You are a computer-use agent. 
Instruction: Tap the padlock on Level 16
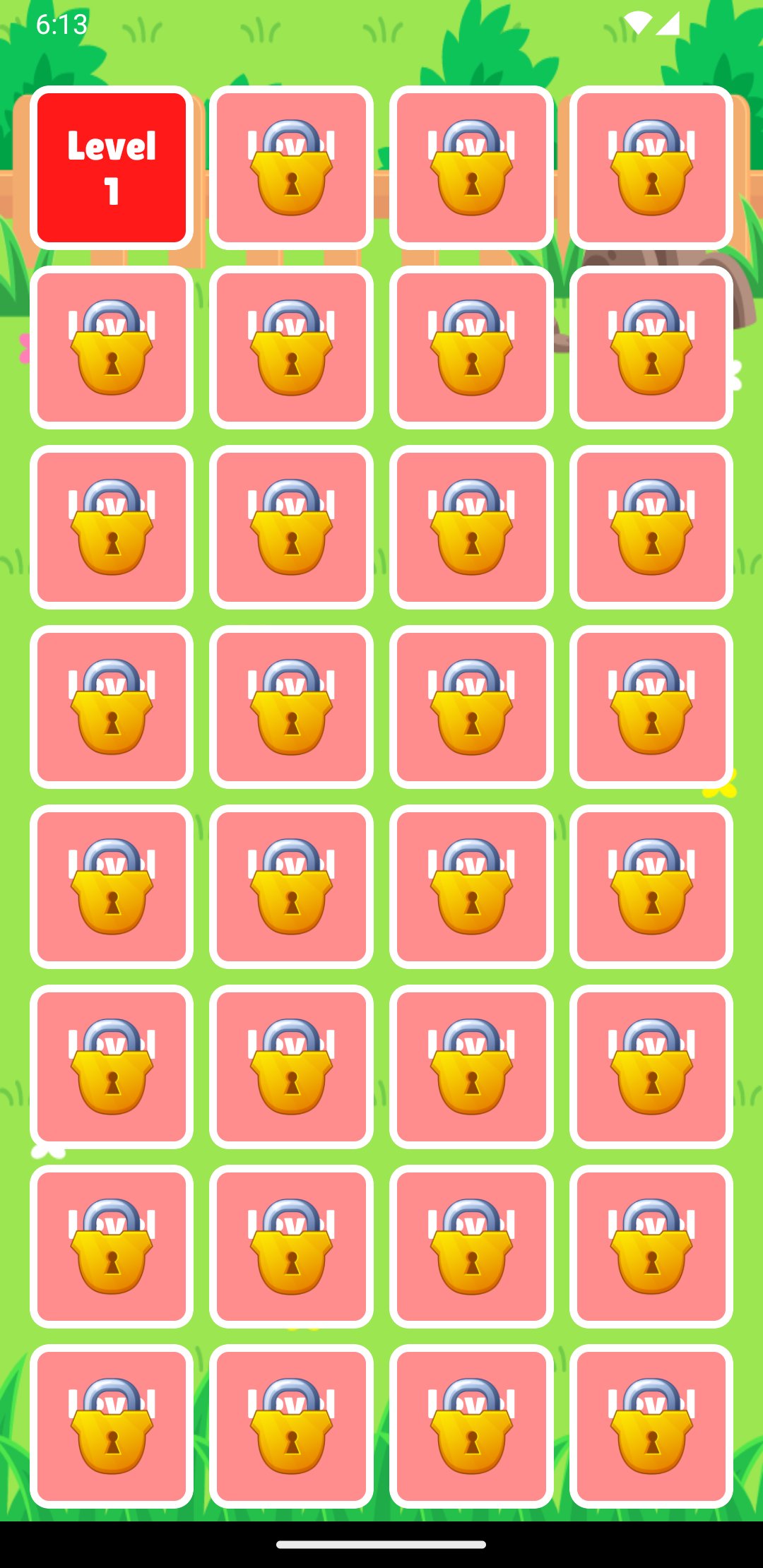[x=650, y=706]
